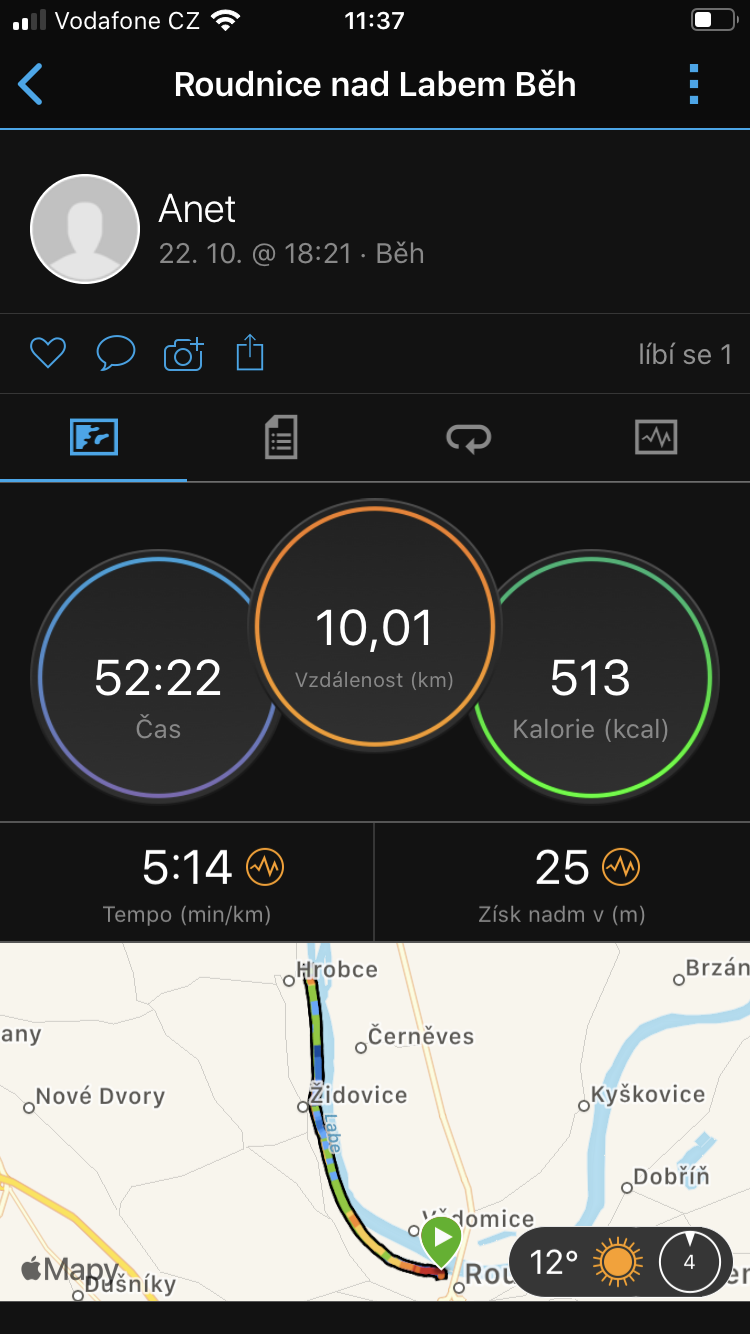
Task: Switch to the stats details tab
Action: click(281, 437)
